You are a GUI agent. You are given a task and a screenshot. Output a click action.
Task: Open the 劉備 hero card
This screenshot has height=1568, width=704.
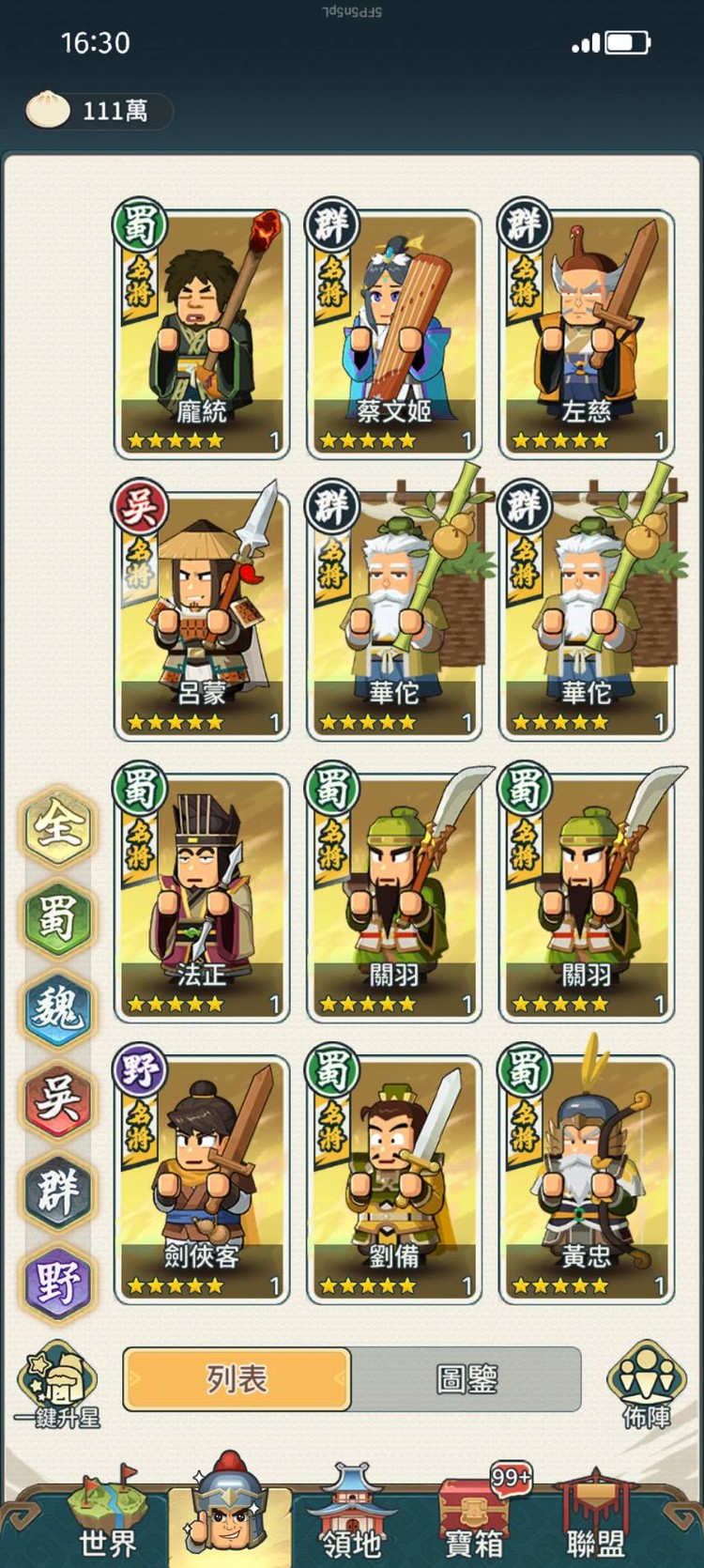394,1178
